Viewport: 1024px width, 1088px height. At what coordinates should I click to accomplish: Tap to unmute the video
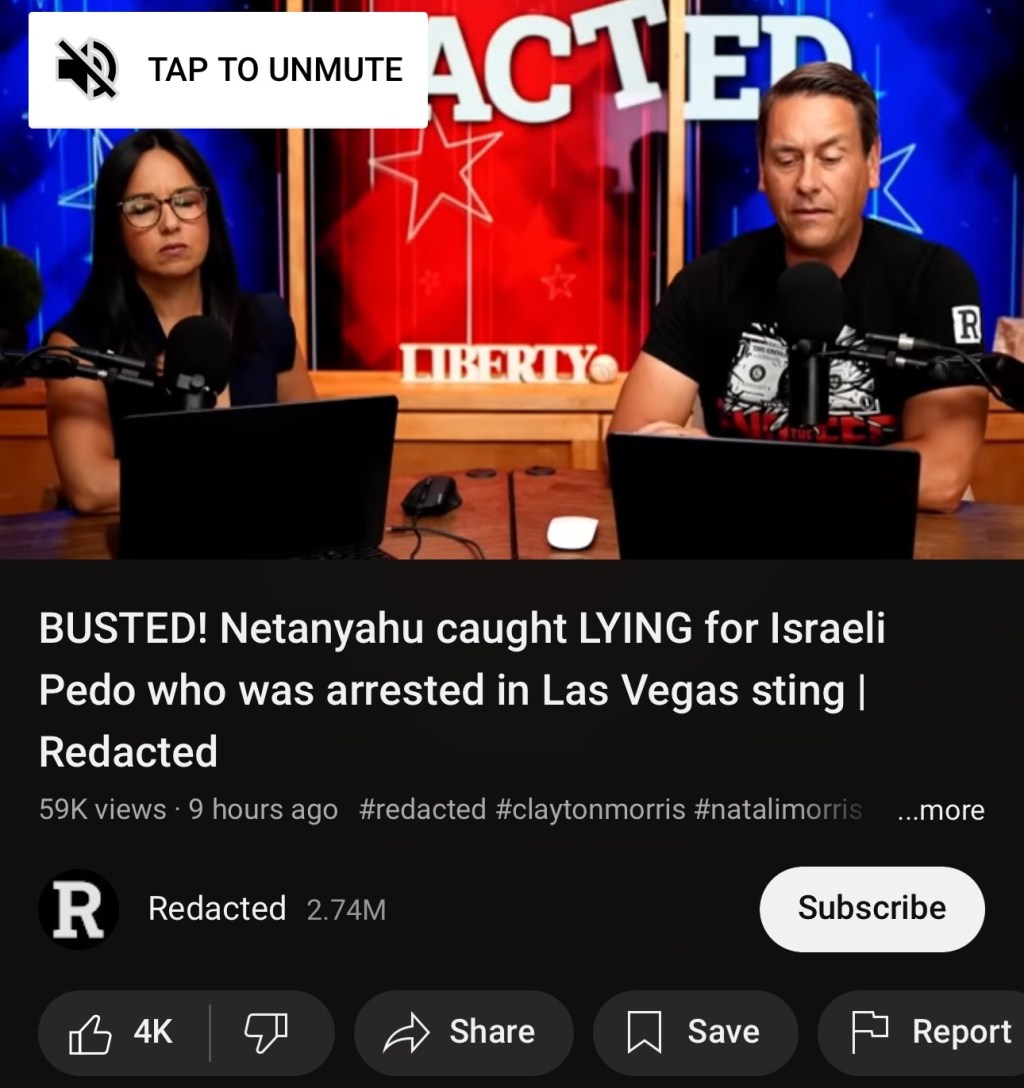tap(228, 70)
